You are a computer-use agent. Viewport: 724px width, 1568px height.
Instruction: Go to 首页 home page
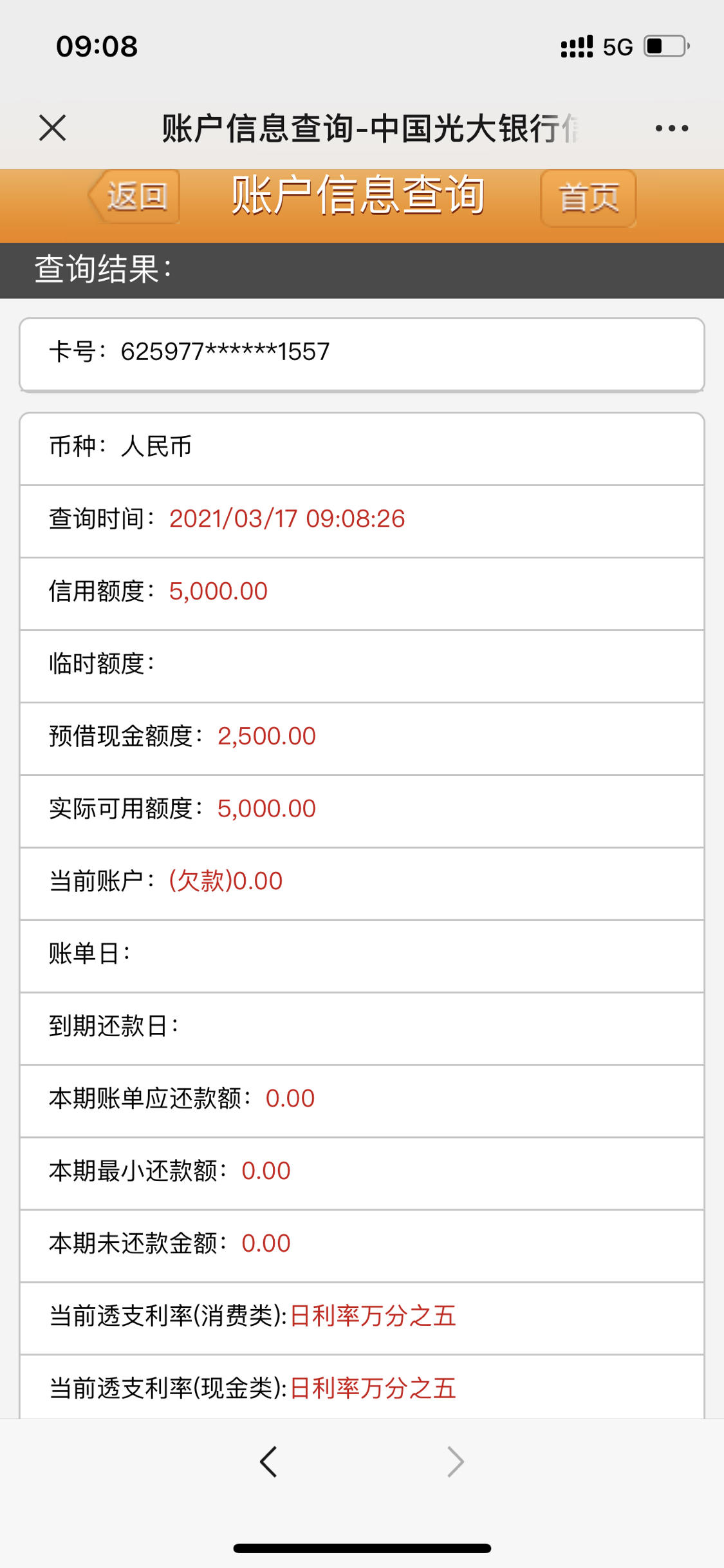click(x=588, y=198)
